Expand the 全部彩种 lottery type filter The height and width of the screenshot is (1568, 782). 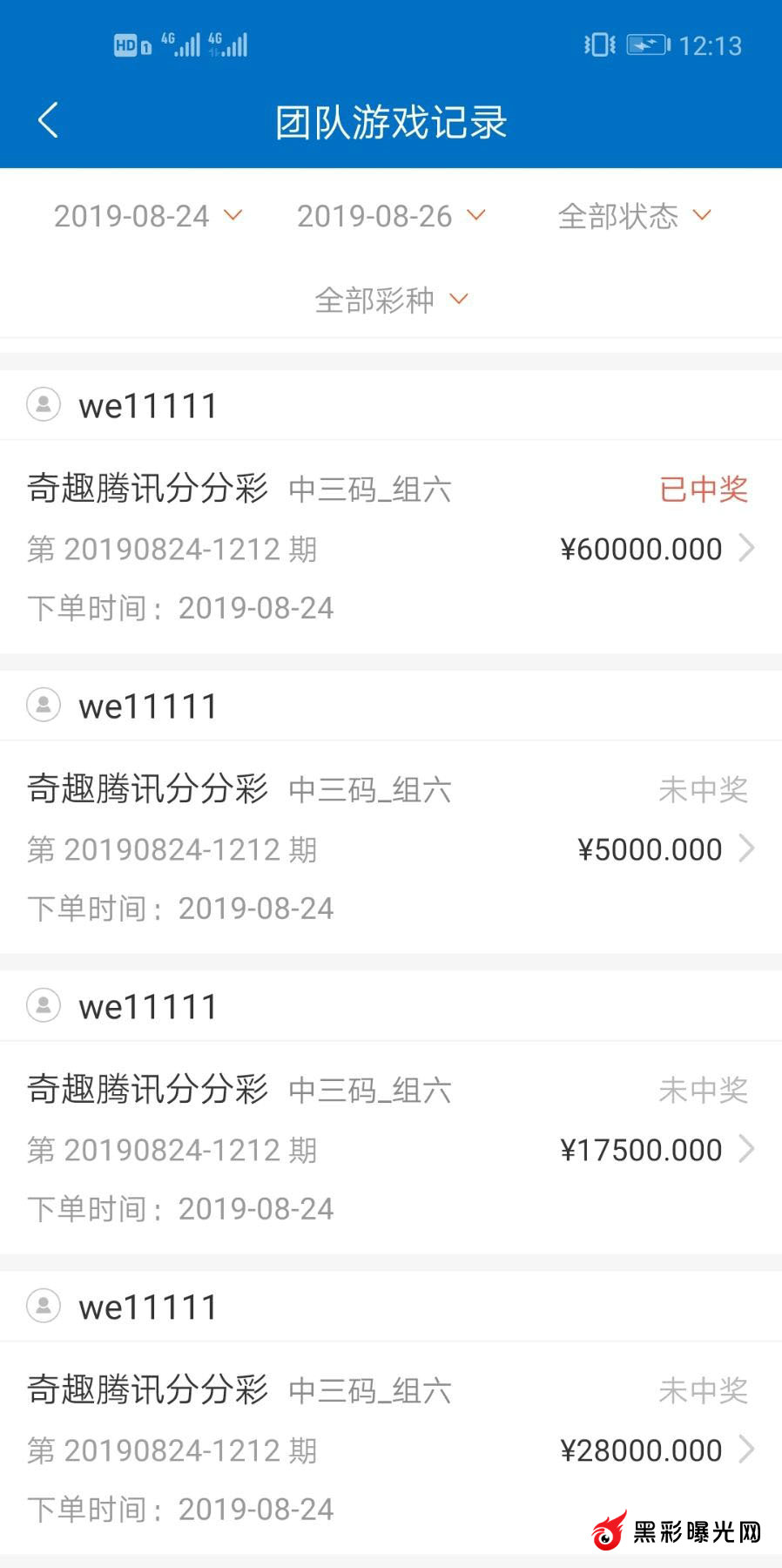(x=390, y=301)
